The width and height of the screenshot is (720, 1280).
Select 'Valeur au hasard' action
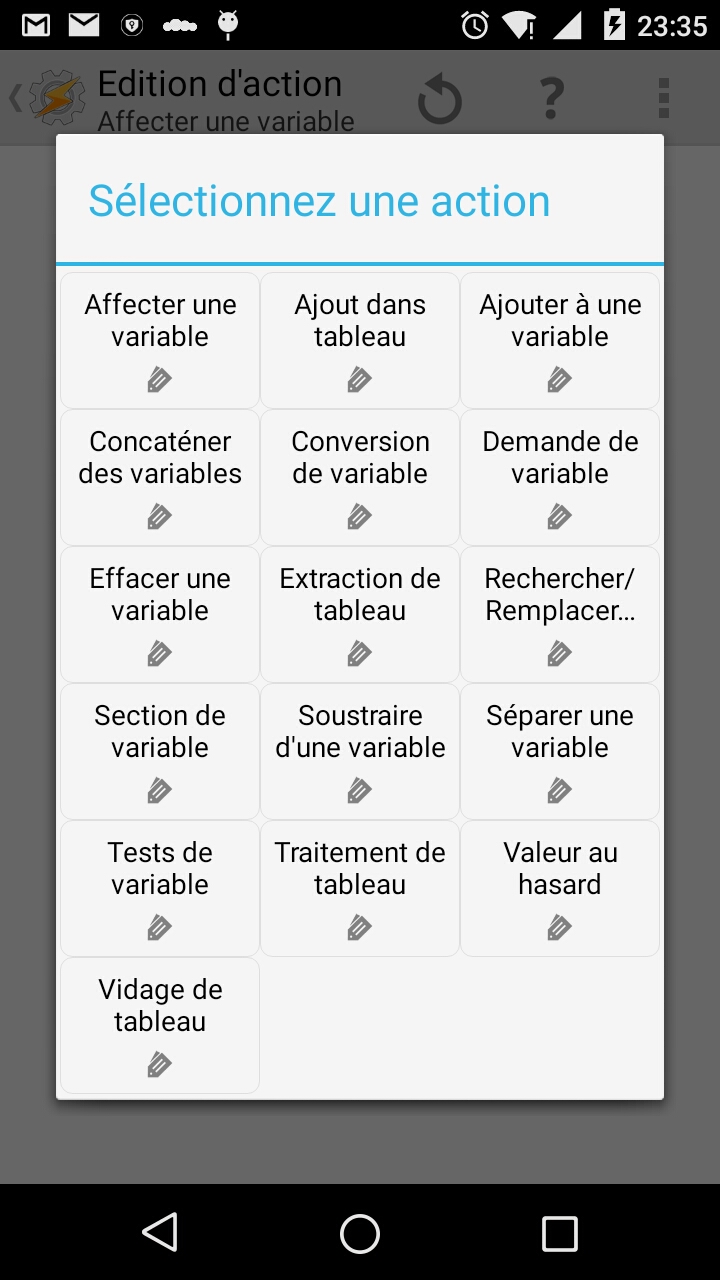560,888
